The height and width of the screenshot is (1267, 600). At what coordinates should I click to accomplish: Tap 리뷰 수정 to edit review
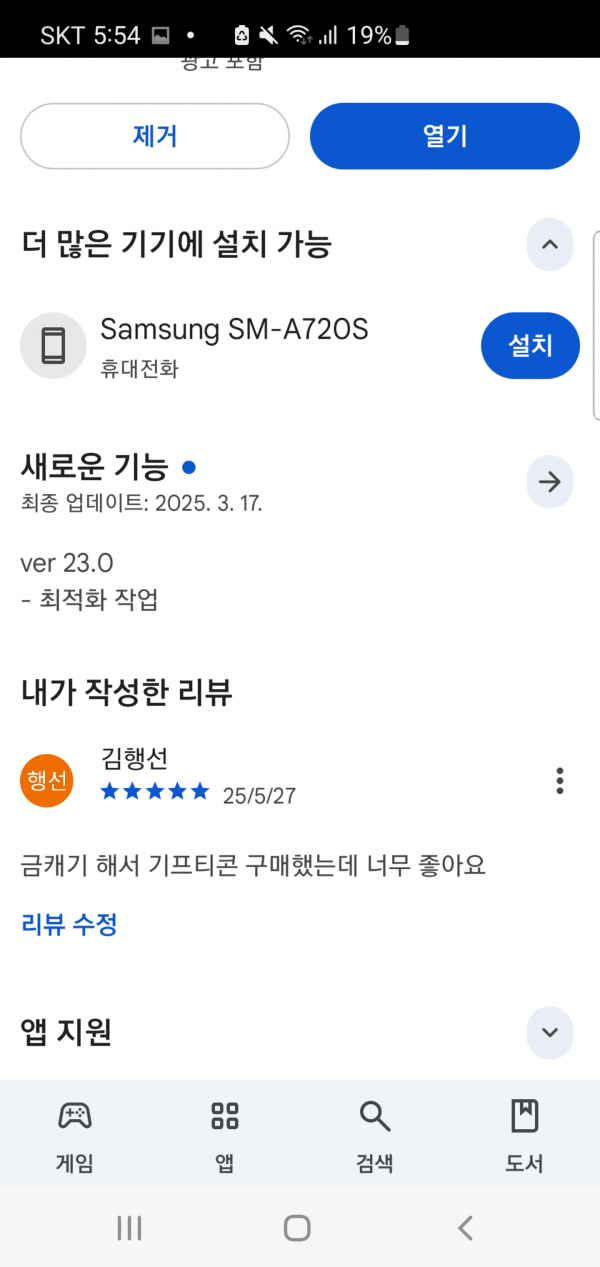69,924
